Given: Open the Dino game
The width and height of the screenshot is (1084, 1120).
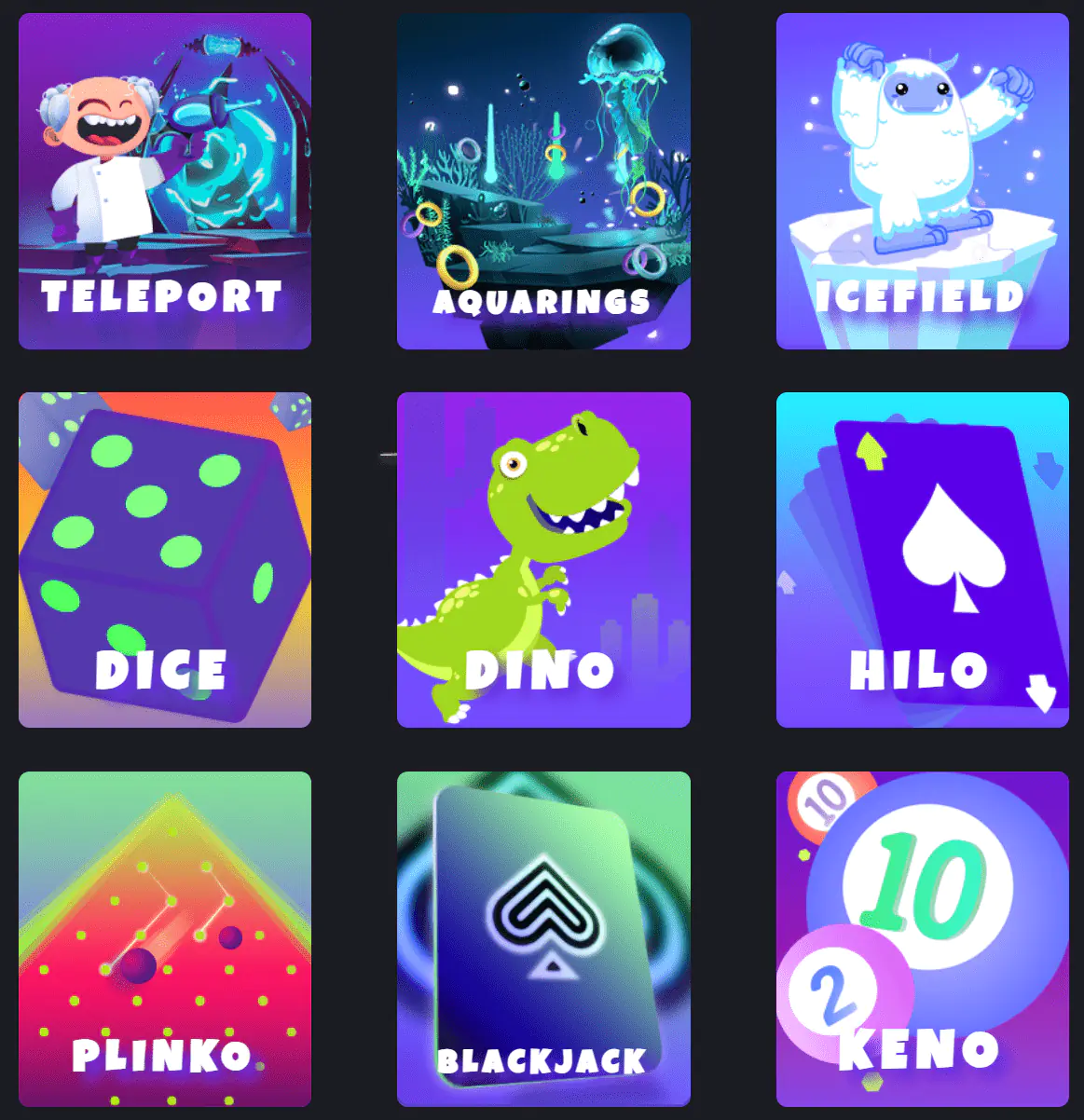Looking at the screenshot, I should (543, 559).
